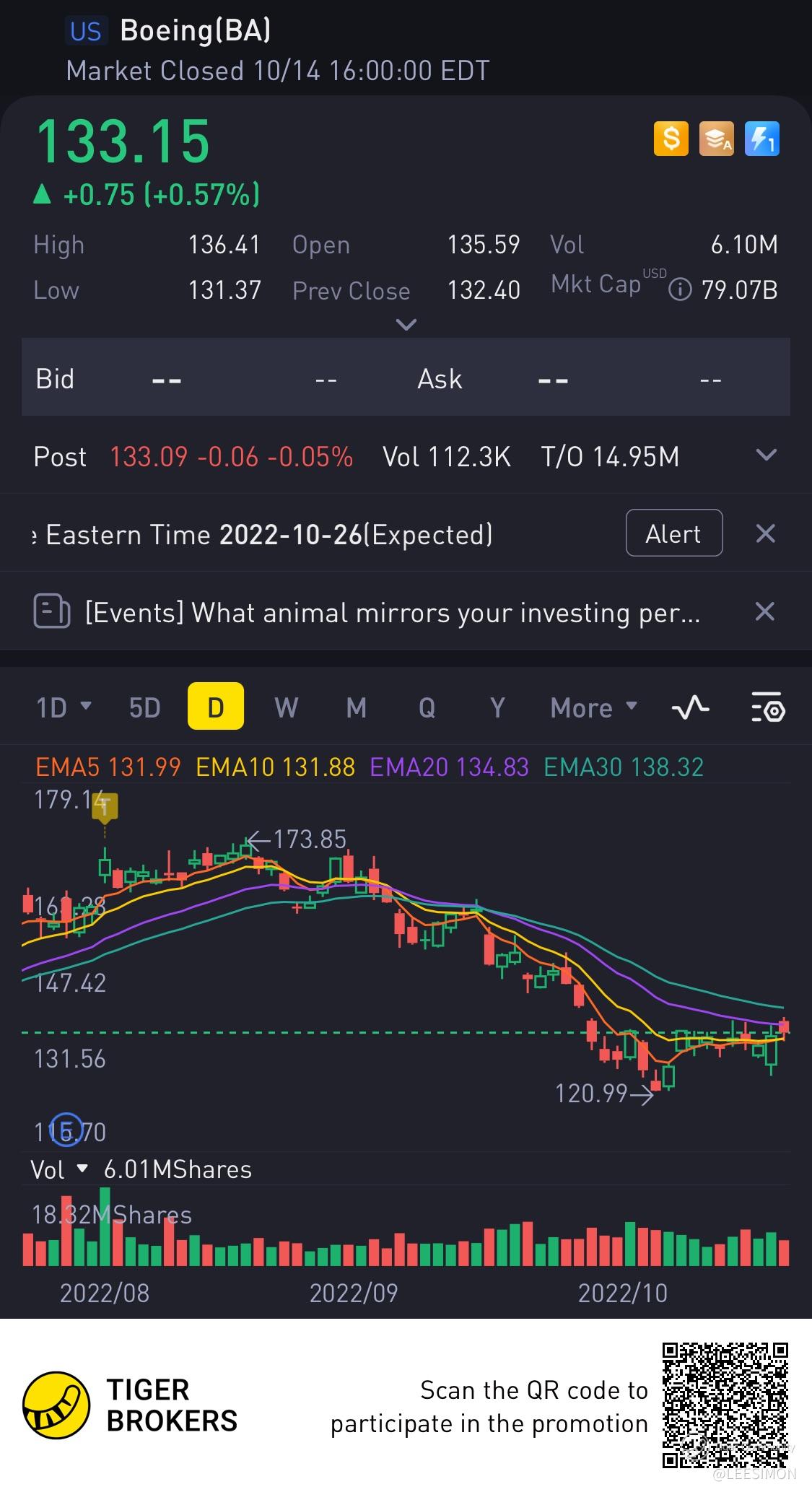The height and width of the screenshot is (1492, 812).
Task: Tap the yellow dollar sign badge
Action: tap(671, 138)
